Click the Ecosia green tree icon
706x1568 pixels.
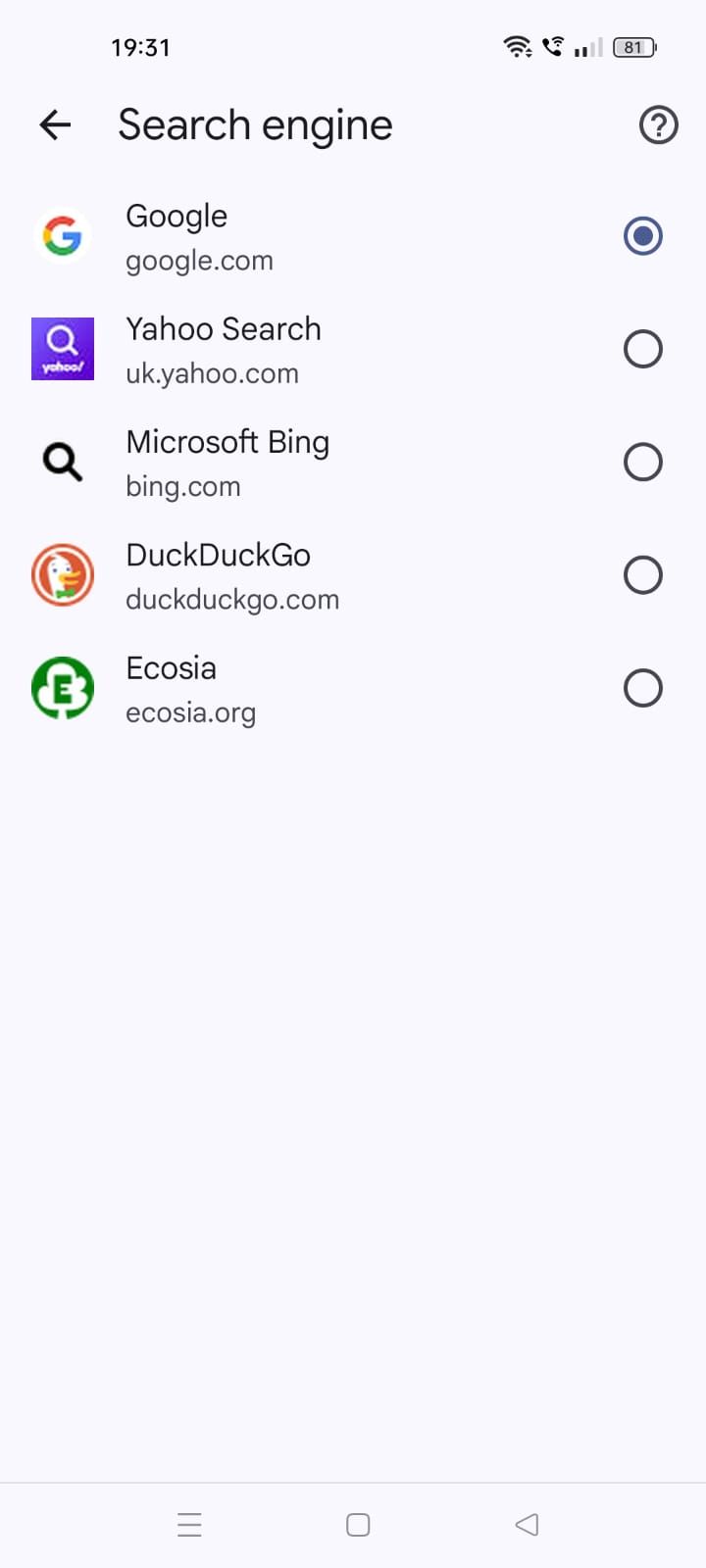click(x=63, y=687)
